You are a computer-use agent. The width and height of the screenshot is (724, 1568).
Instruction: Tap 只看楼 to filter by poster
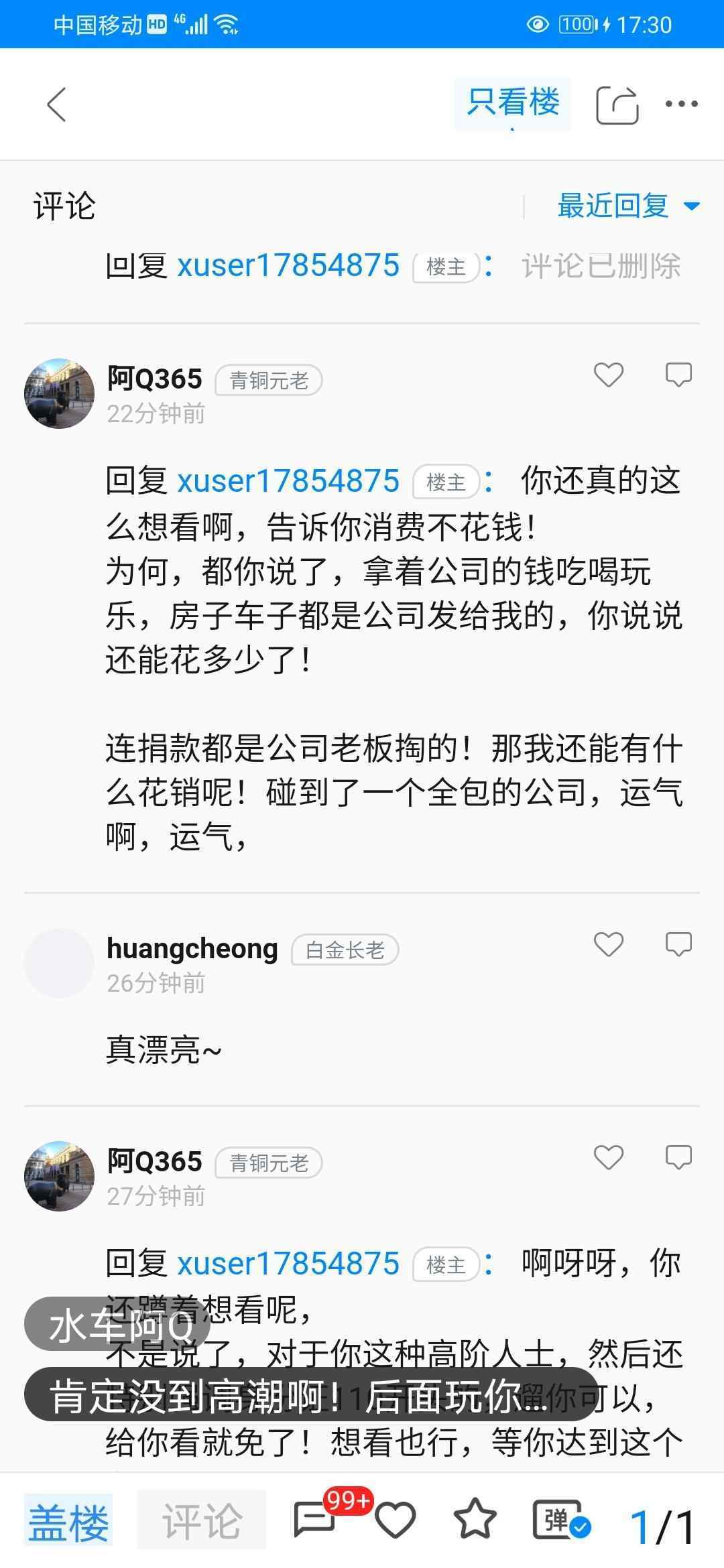tap(513, 103)
